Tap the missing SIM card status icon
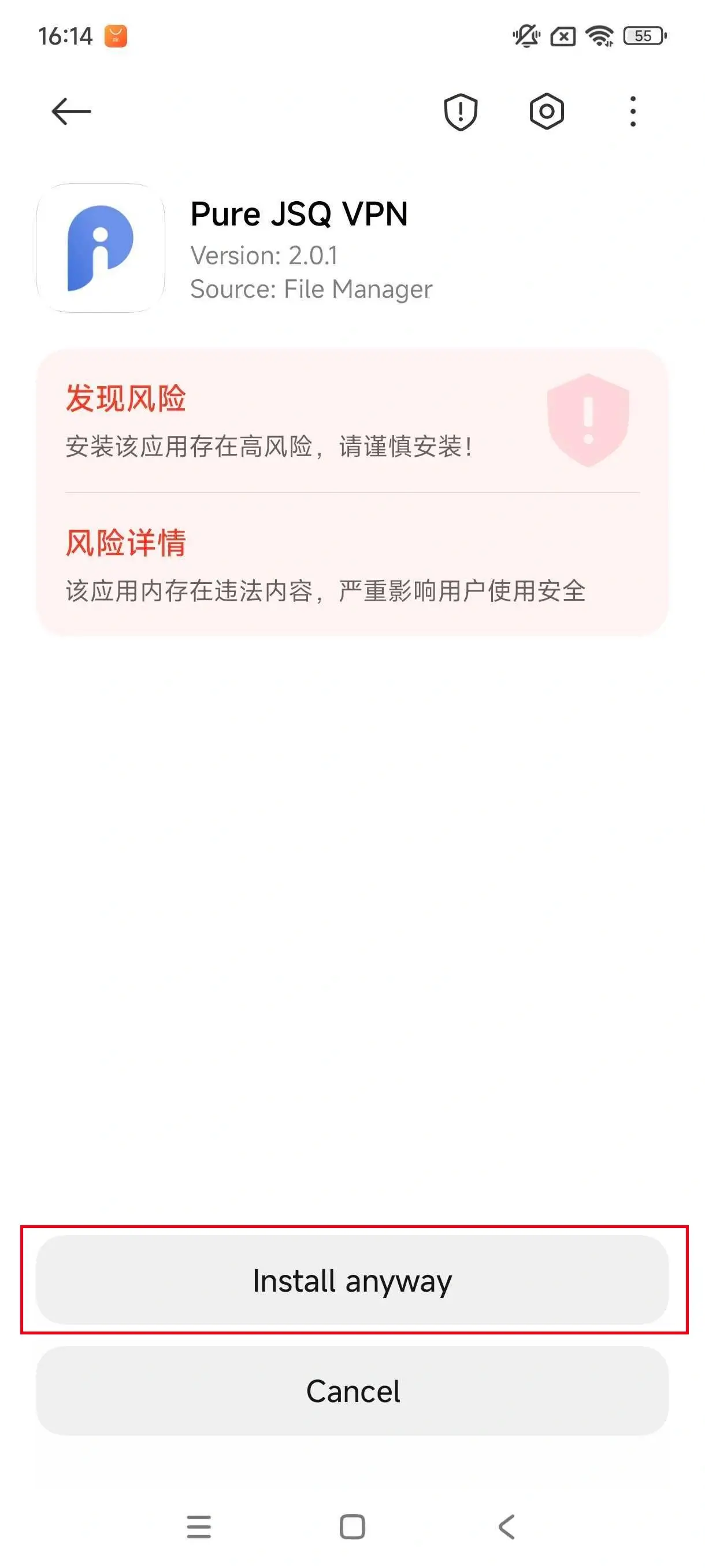Image resolution: width=705 pixels, height=1568 pixels. click(x=562, y=36)
